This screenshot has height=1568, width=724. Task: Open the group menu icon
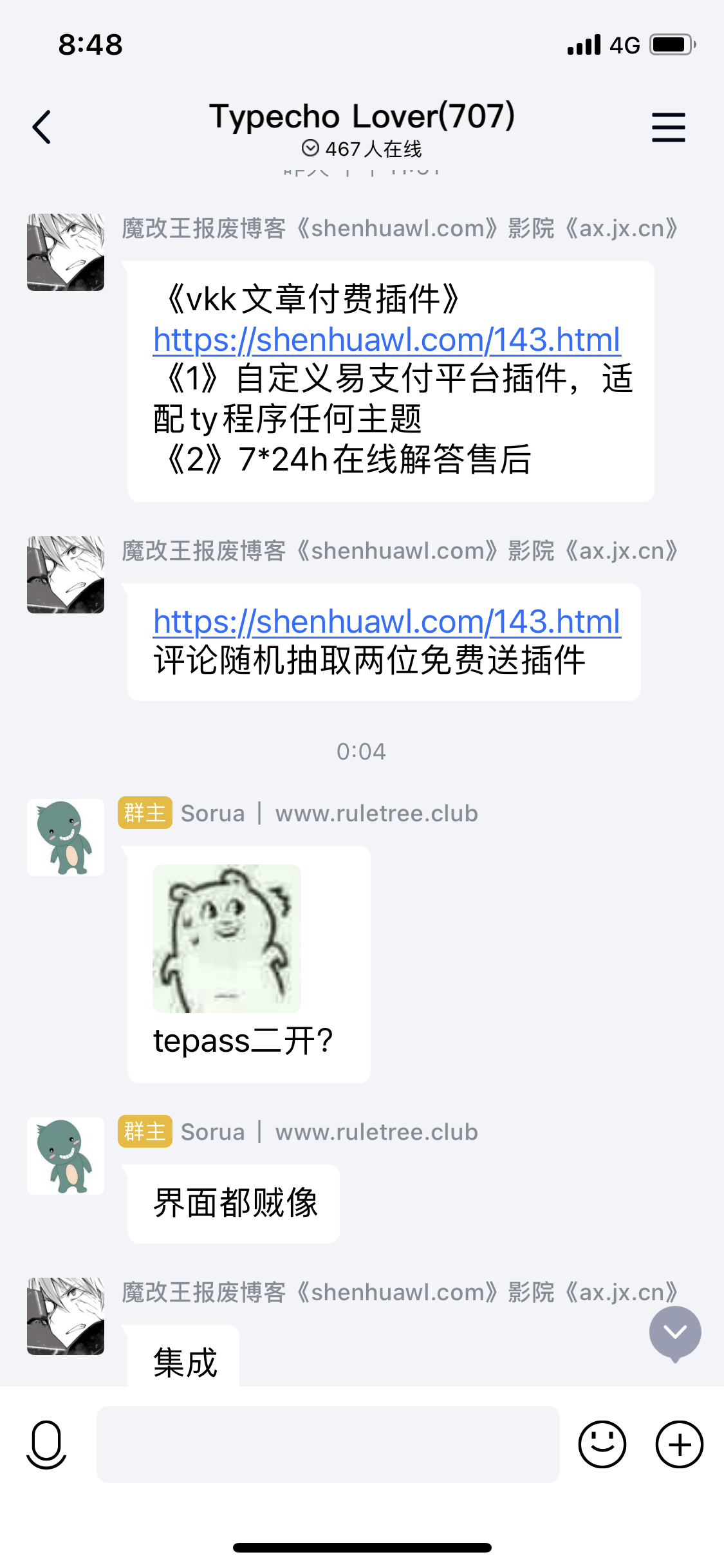[668, 127]
